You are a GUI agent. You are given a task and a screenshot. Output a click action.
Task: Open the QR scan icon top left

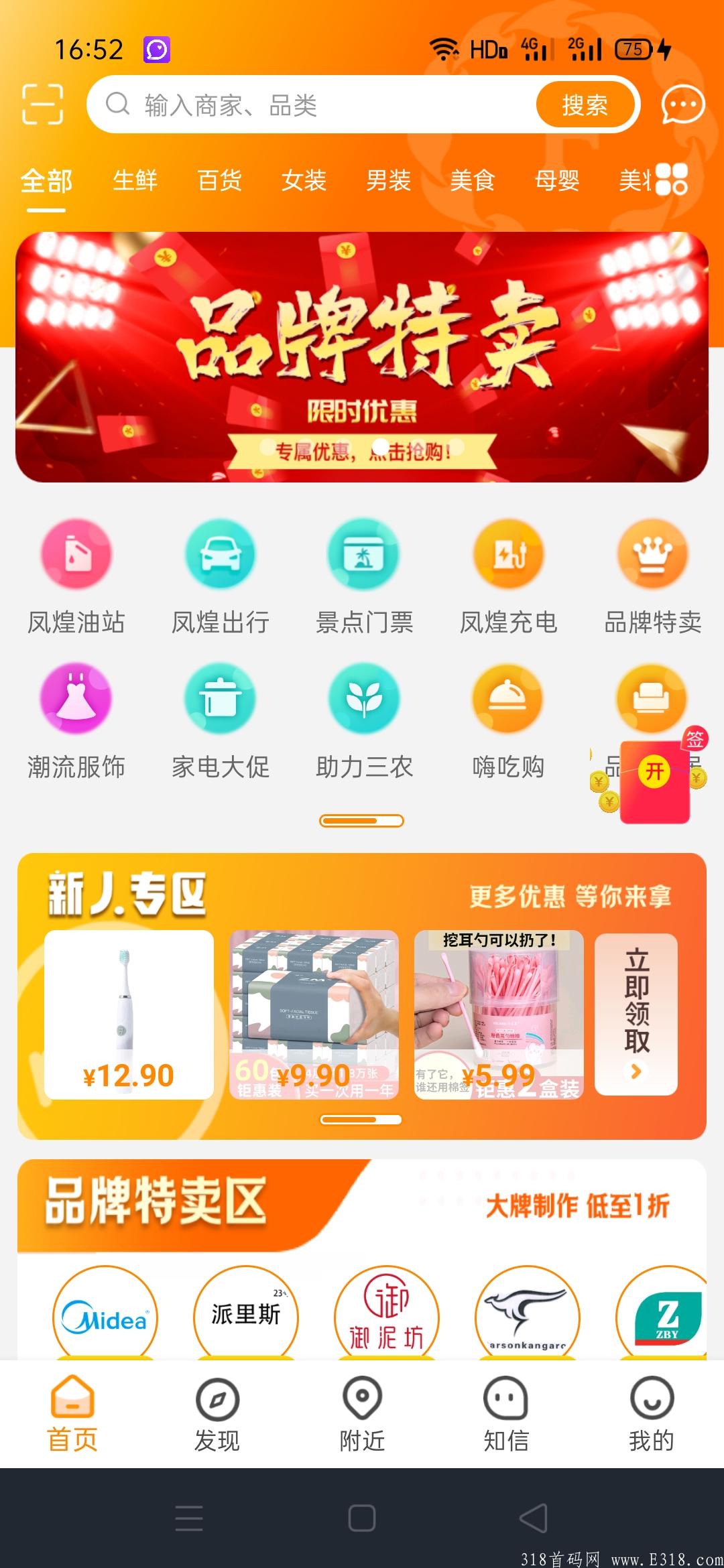pyautogui.click(x=42, y=104)
